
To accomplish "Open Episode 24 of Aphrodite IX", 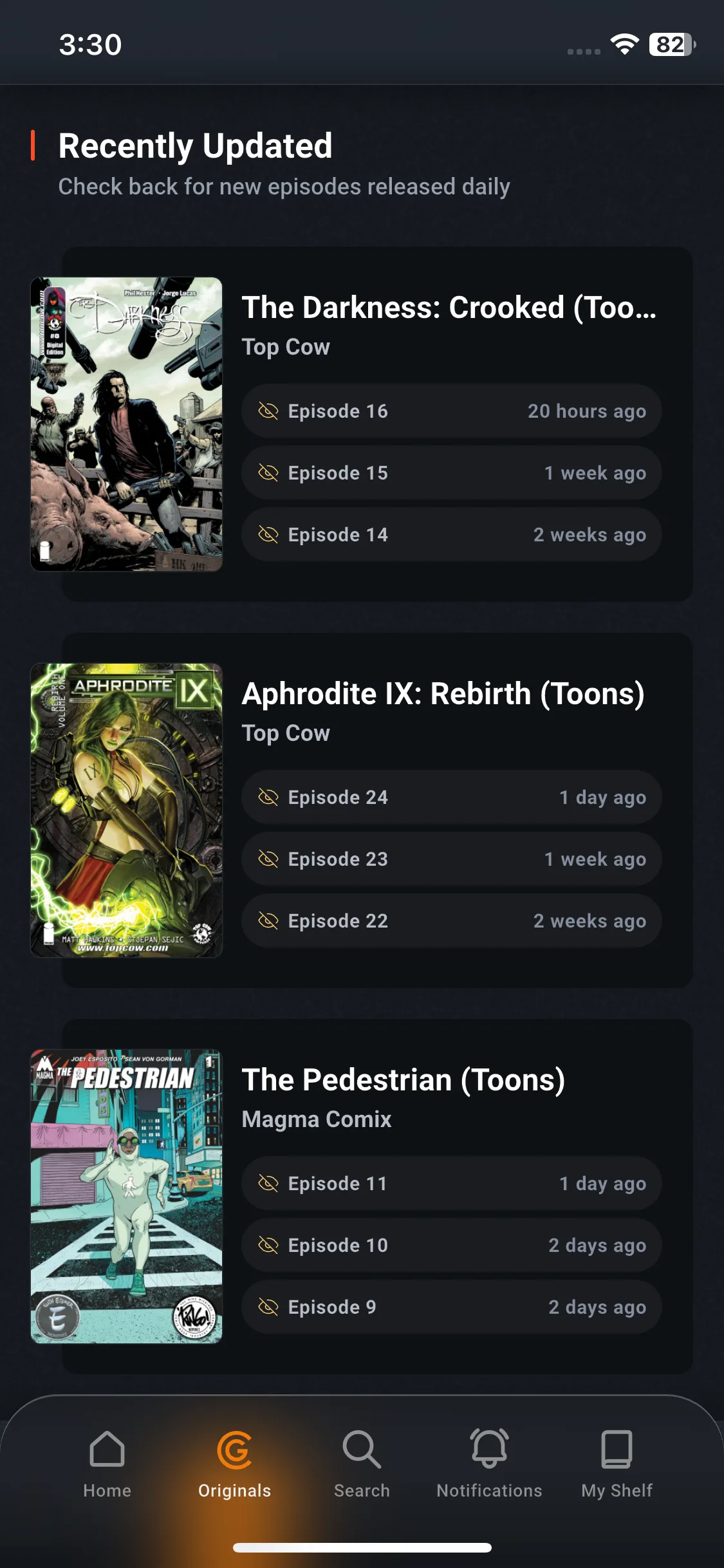I will [451, 798].
